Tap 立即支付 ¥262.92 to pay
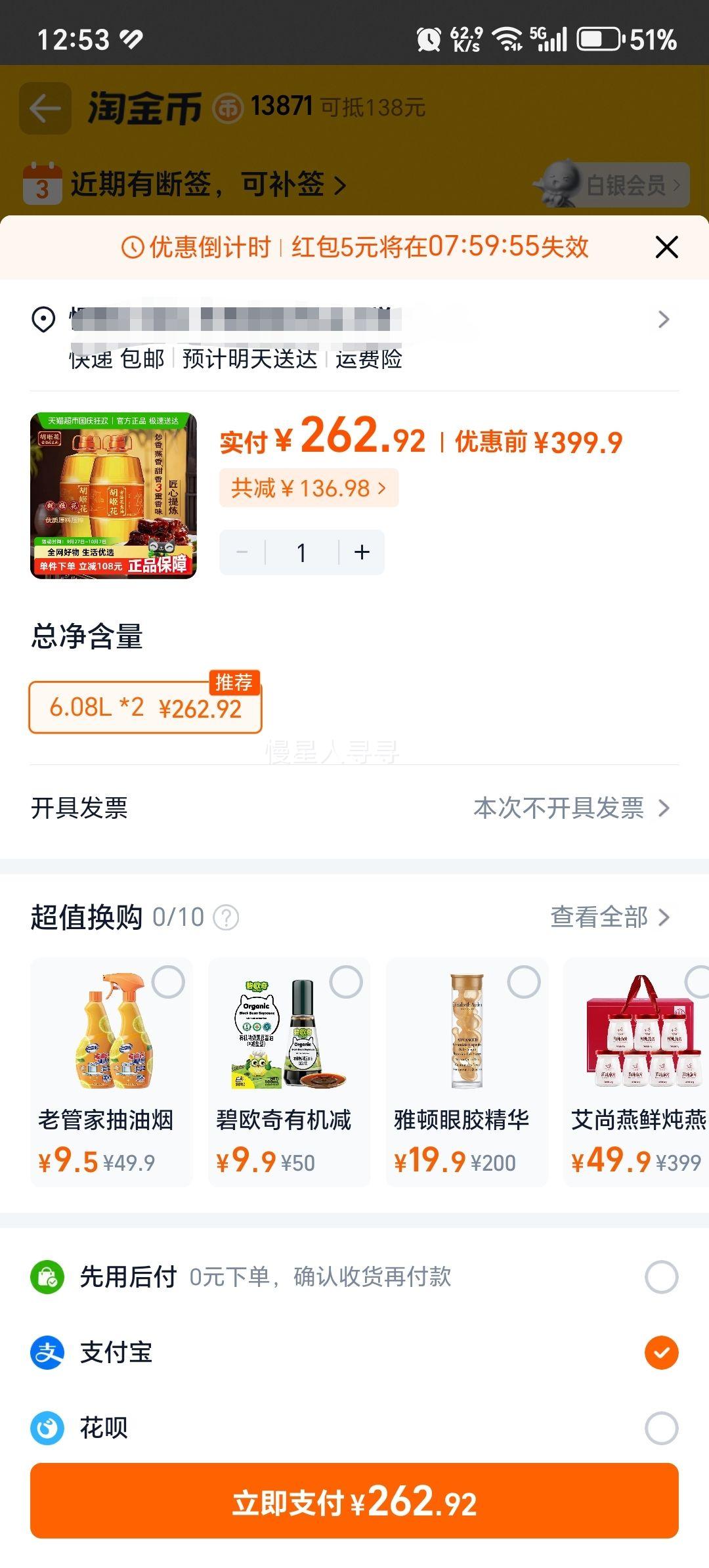Image resolution: width=709 pixels, height=1568 pixels. 354,1501
